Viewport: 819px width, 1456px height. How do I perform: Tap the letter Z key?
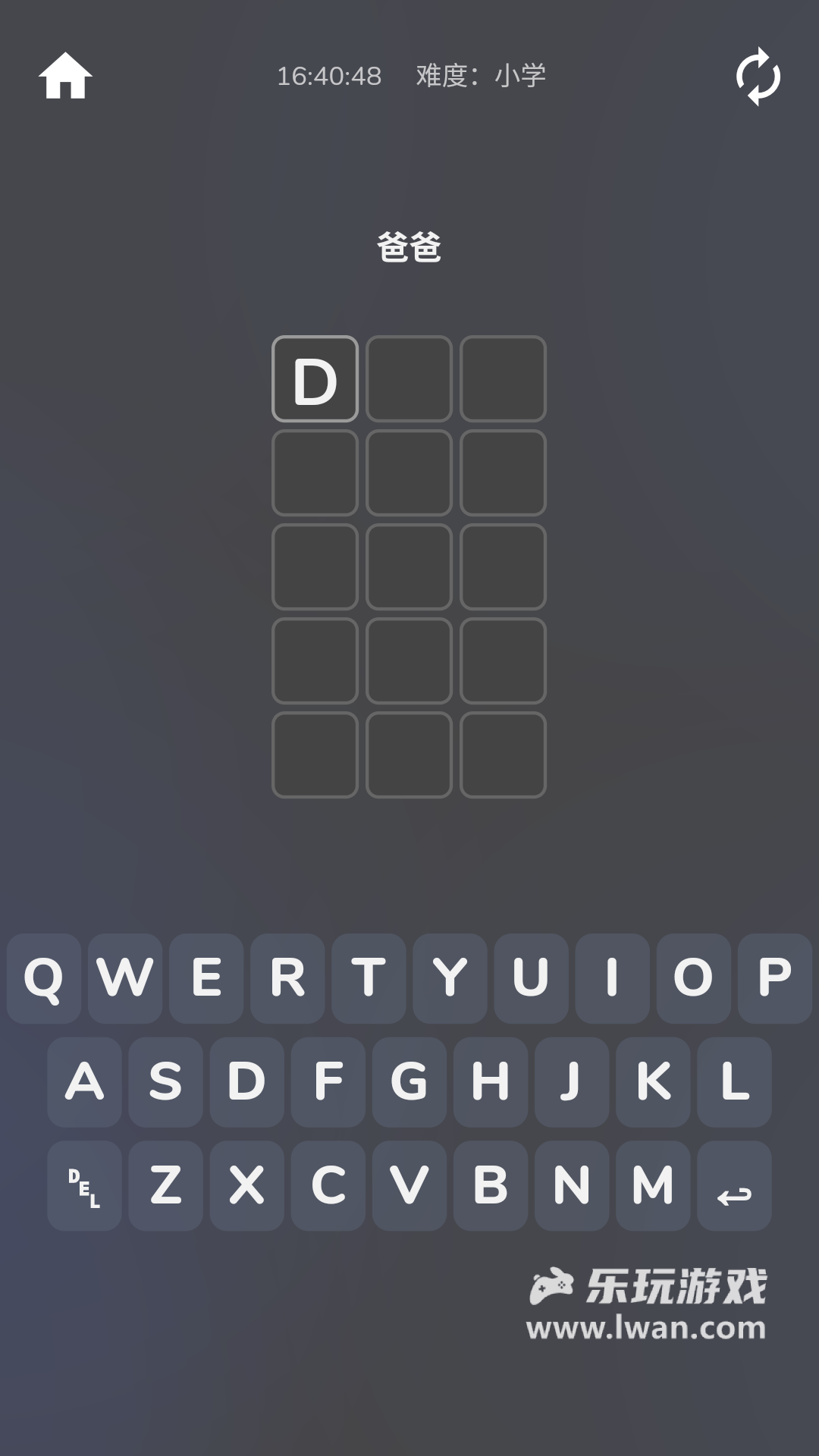click(165, 1185)
